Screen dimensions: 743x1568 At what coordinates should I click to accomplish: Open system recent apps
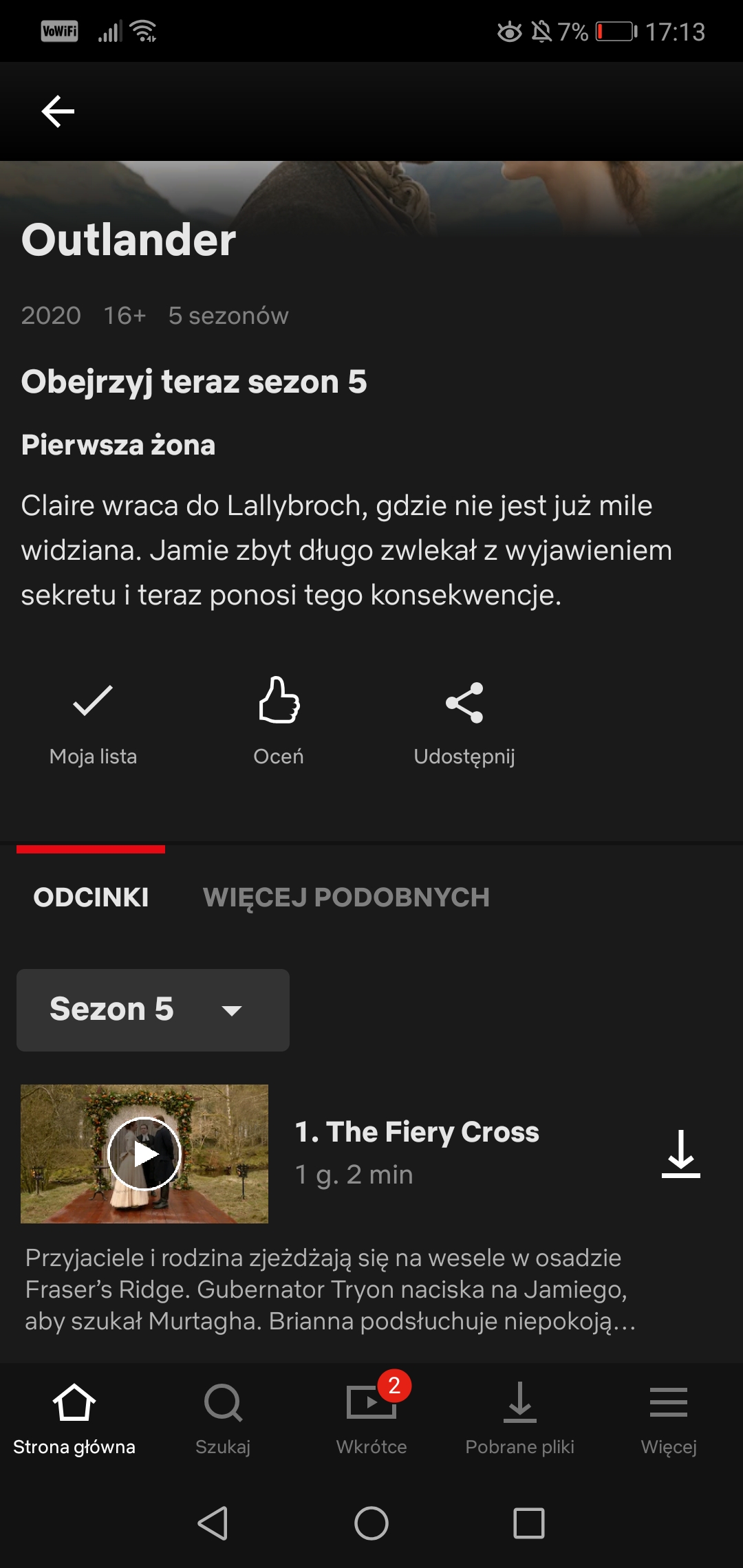529,1523
